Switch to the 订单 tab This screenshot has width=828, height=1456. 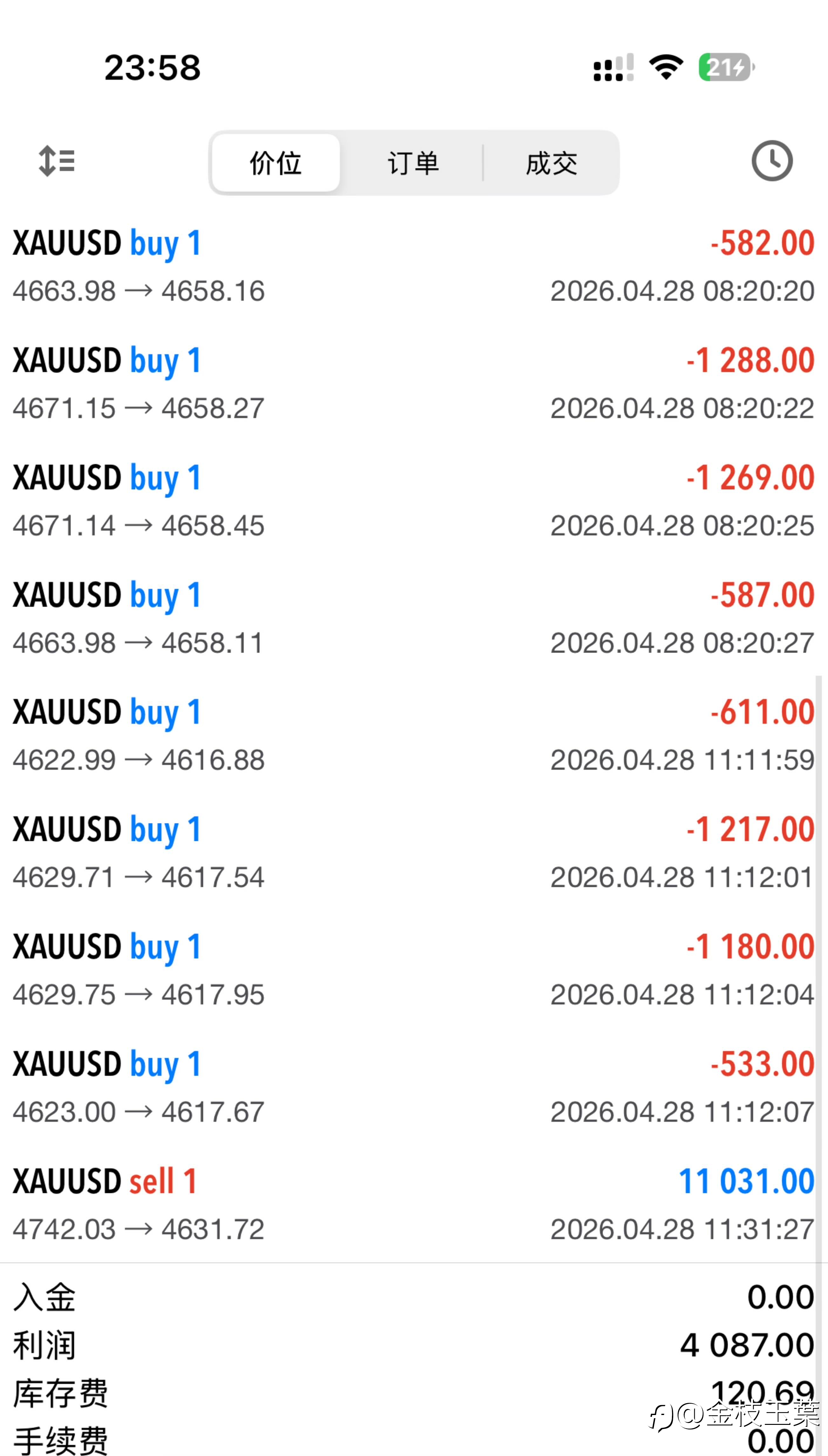pyautogui.click(x=414, y=163)
